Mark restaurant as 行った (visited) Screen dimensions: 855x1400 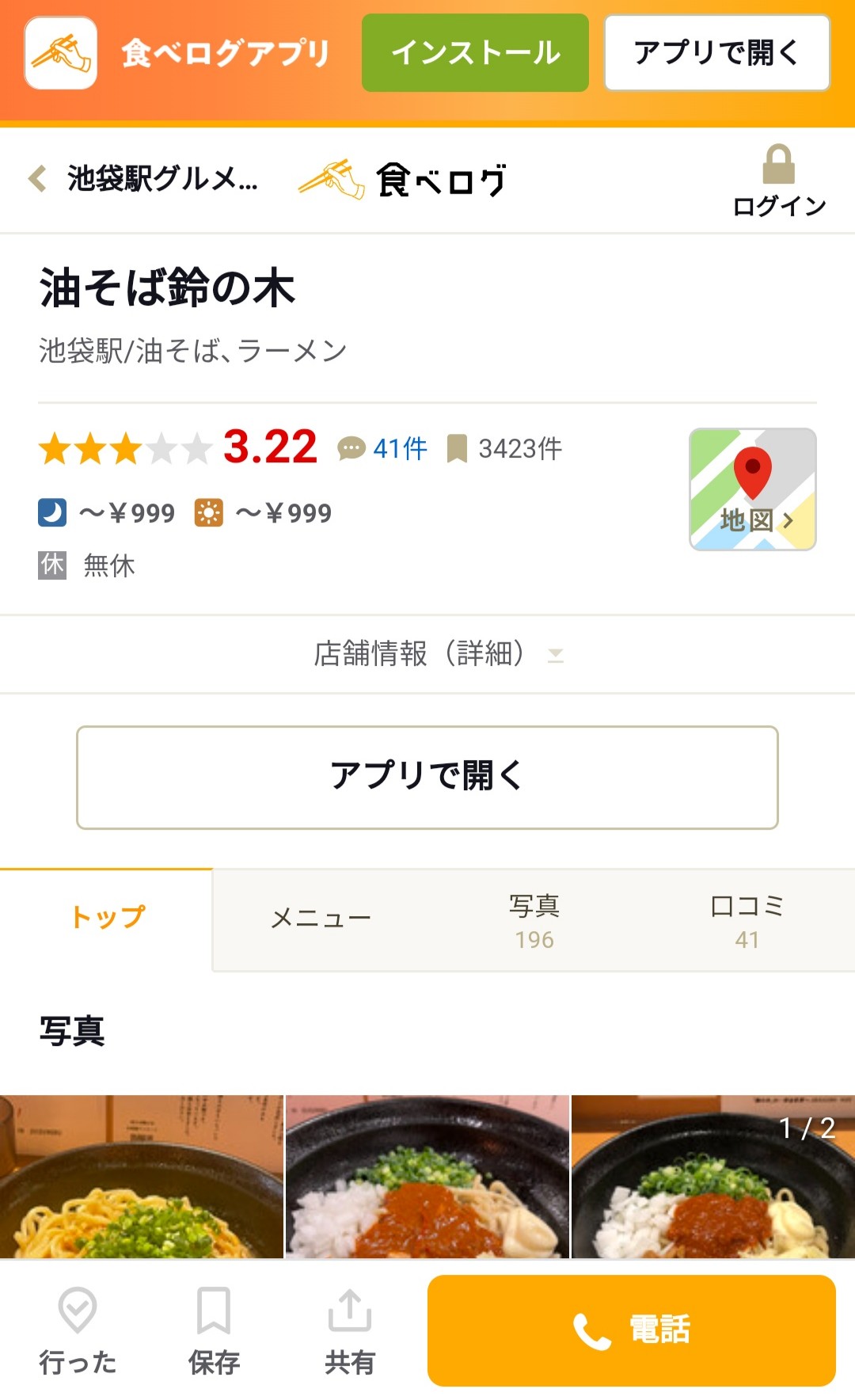pos(78,1330)
